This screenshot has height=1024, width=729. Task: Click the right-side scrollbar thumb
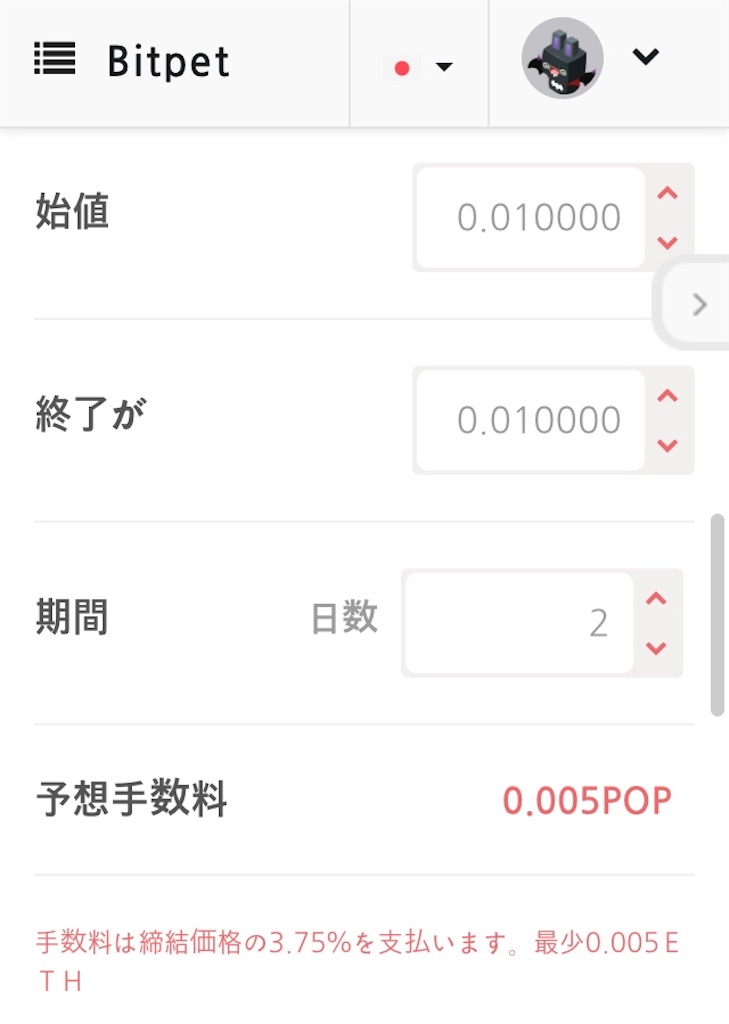pos(716,615)
